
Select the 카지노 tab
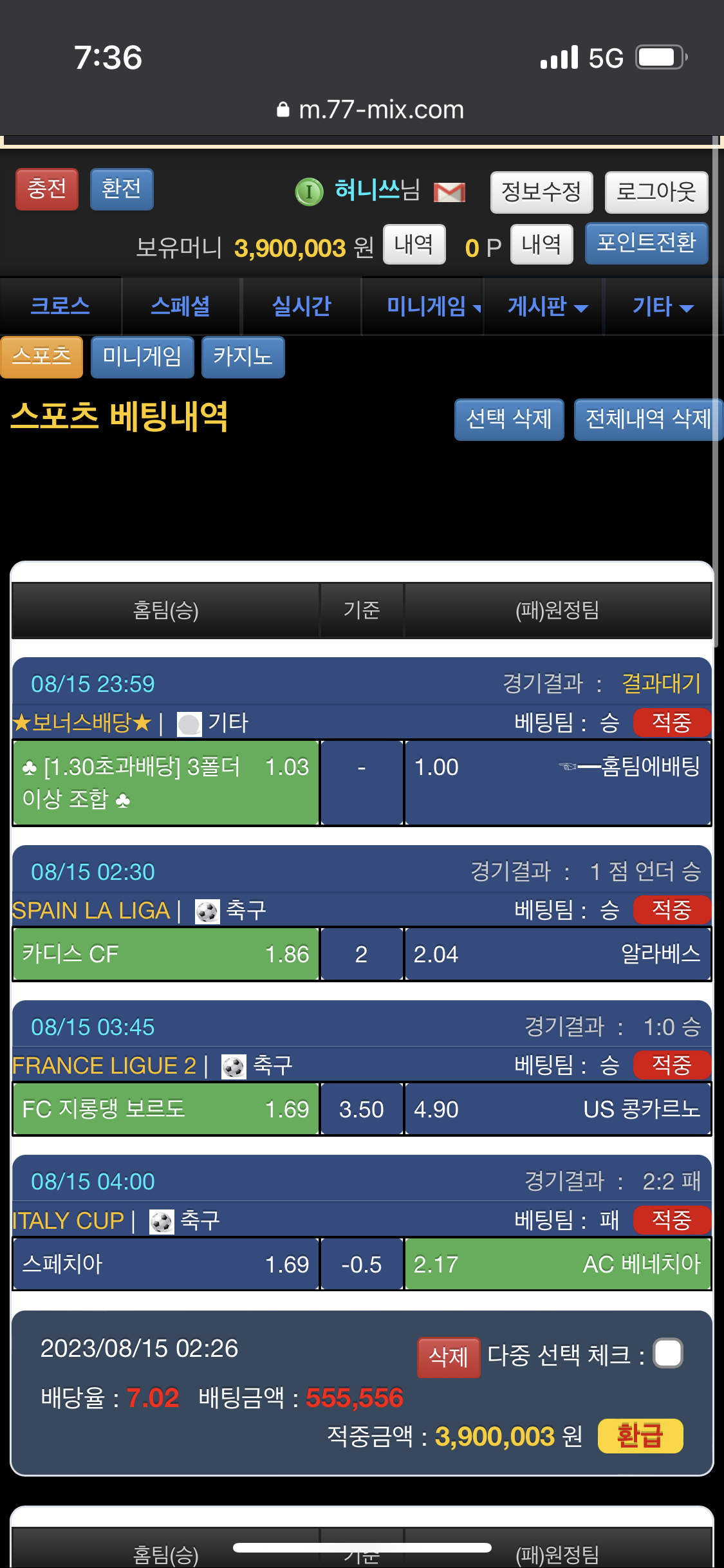[x=243, y=357]
